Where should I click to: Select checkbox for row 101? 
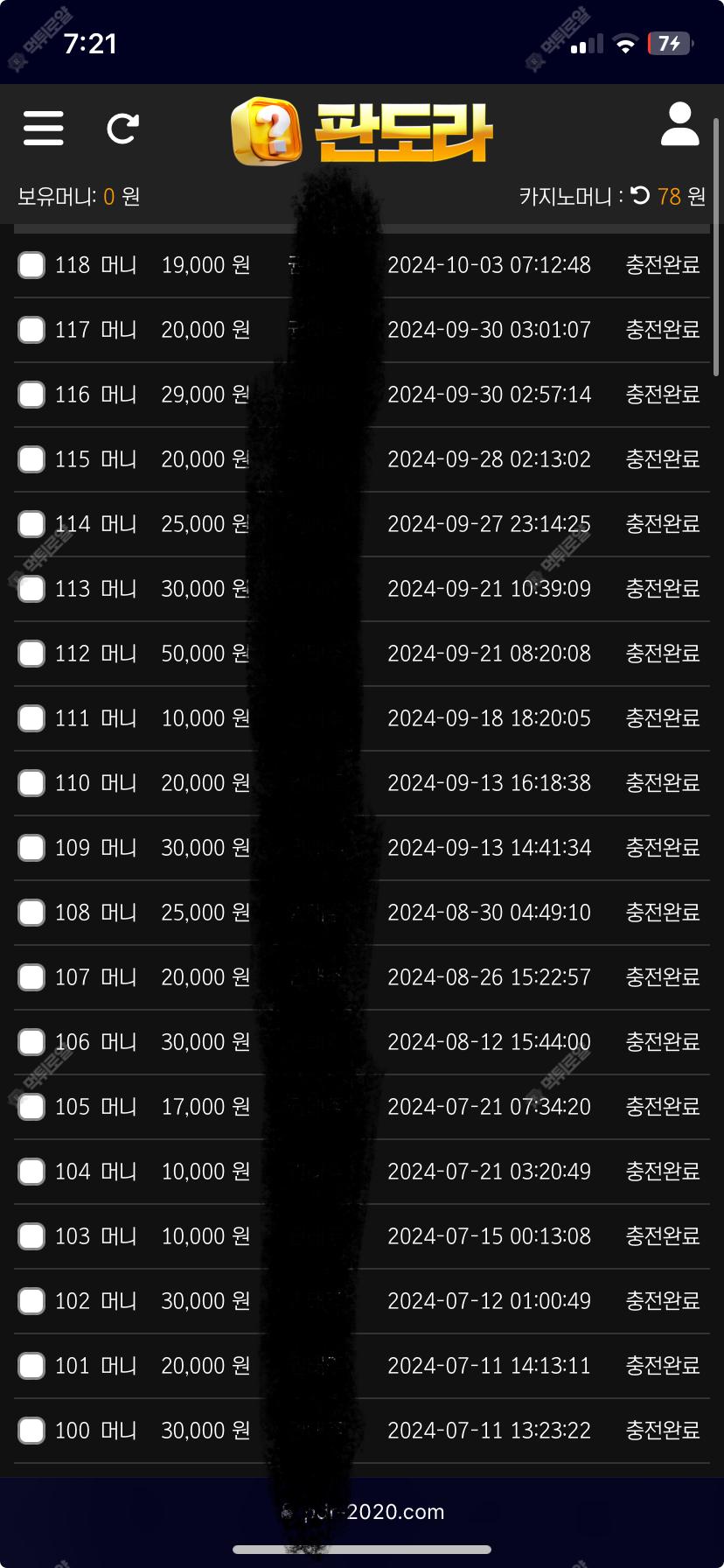click(31, 1366)
